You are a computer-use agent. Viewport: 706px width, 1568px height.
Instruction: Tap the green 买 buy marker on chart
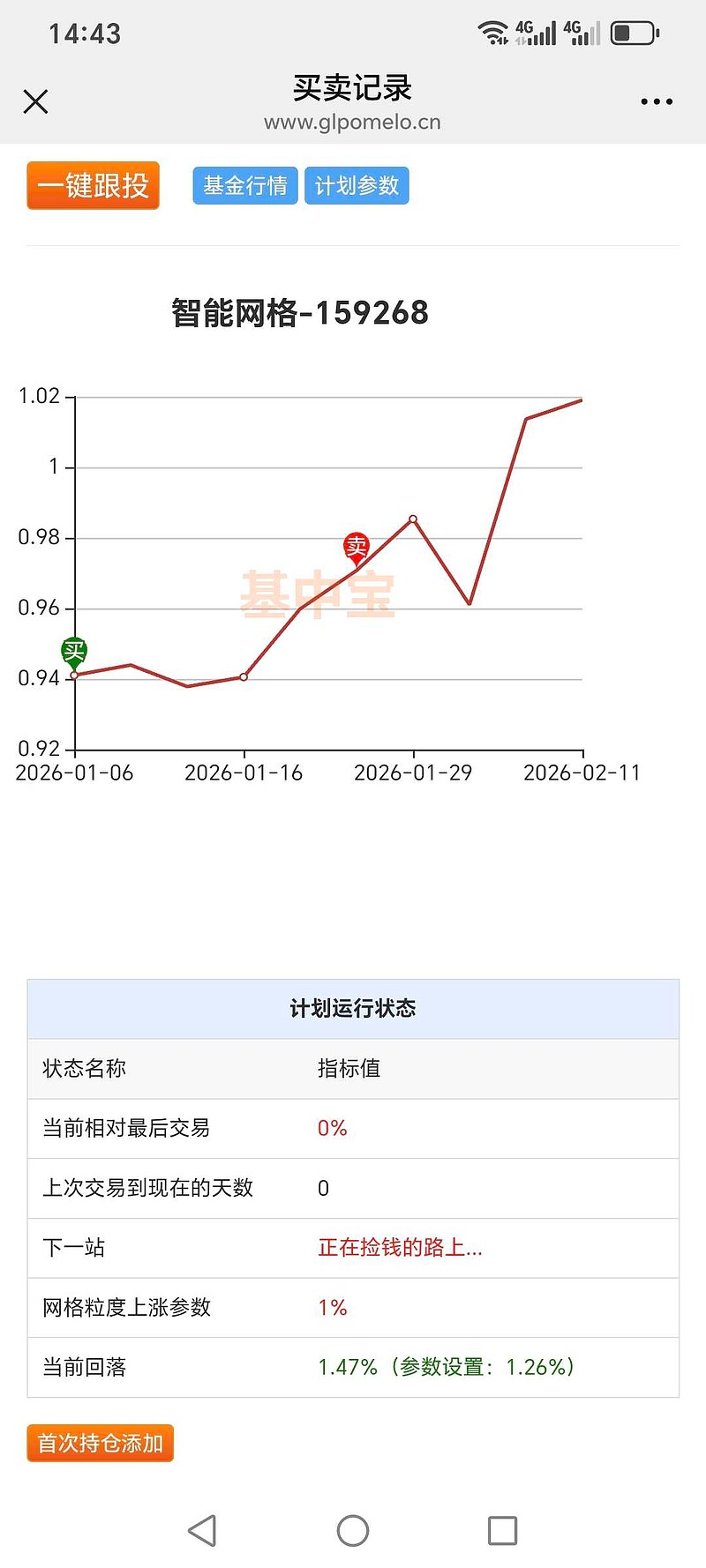click(73, 650)
